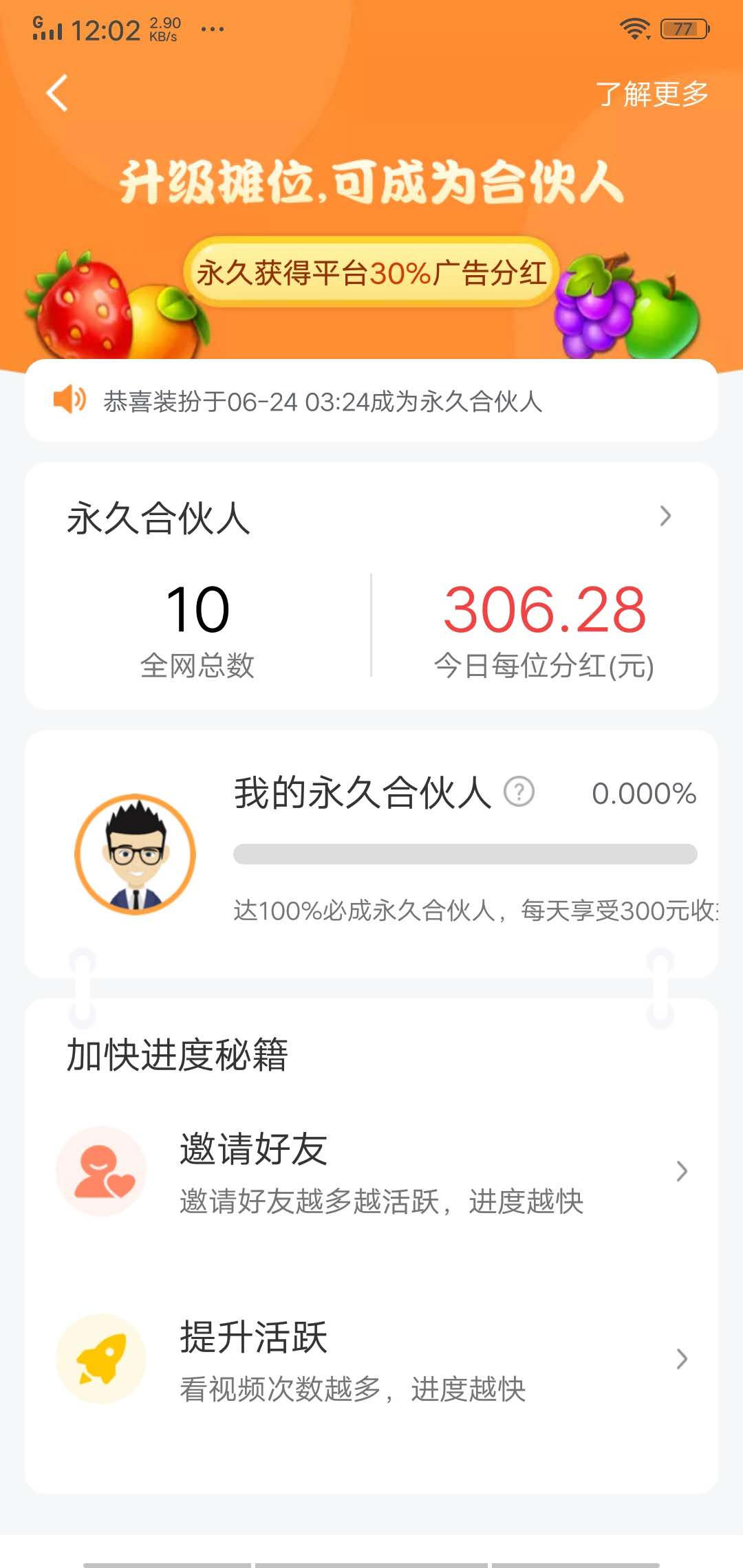Select the invite friends heart-person icon
This screenshot has width=743, height=1568.
tap(102, 1170)
